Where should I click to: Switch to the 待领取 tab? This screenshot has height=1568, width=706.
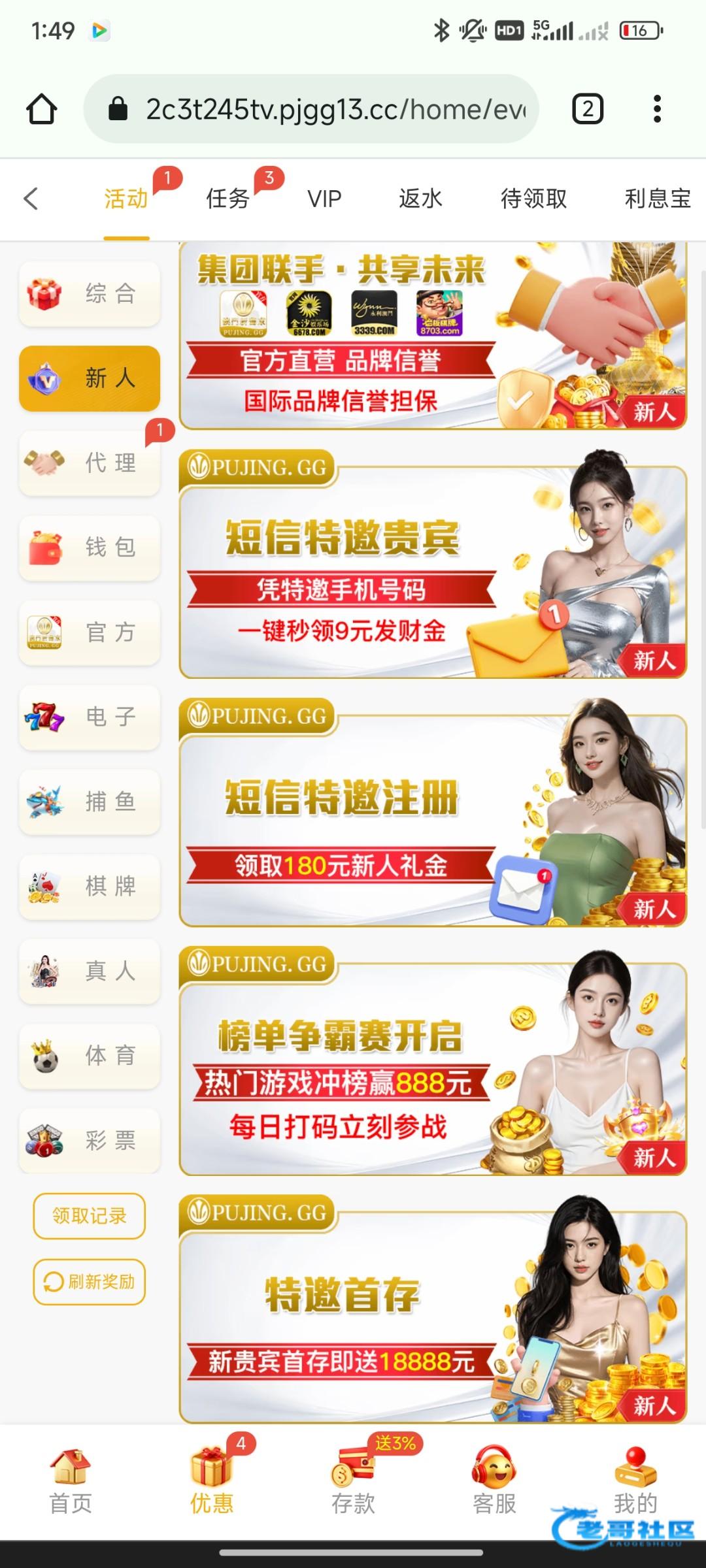point(534,198)
